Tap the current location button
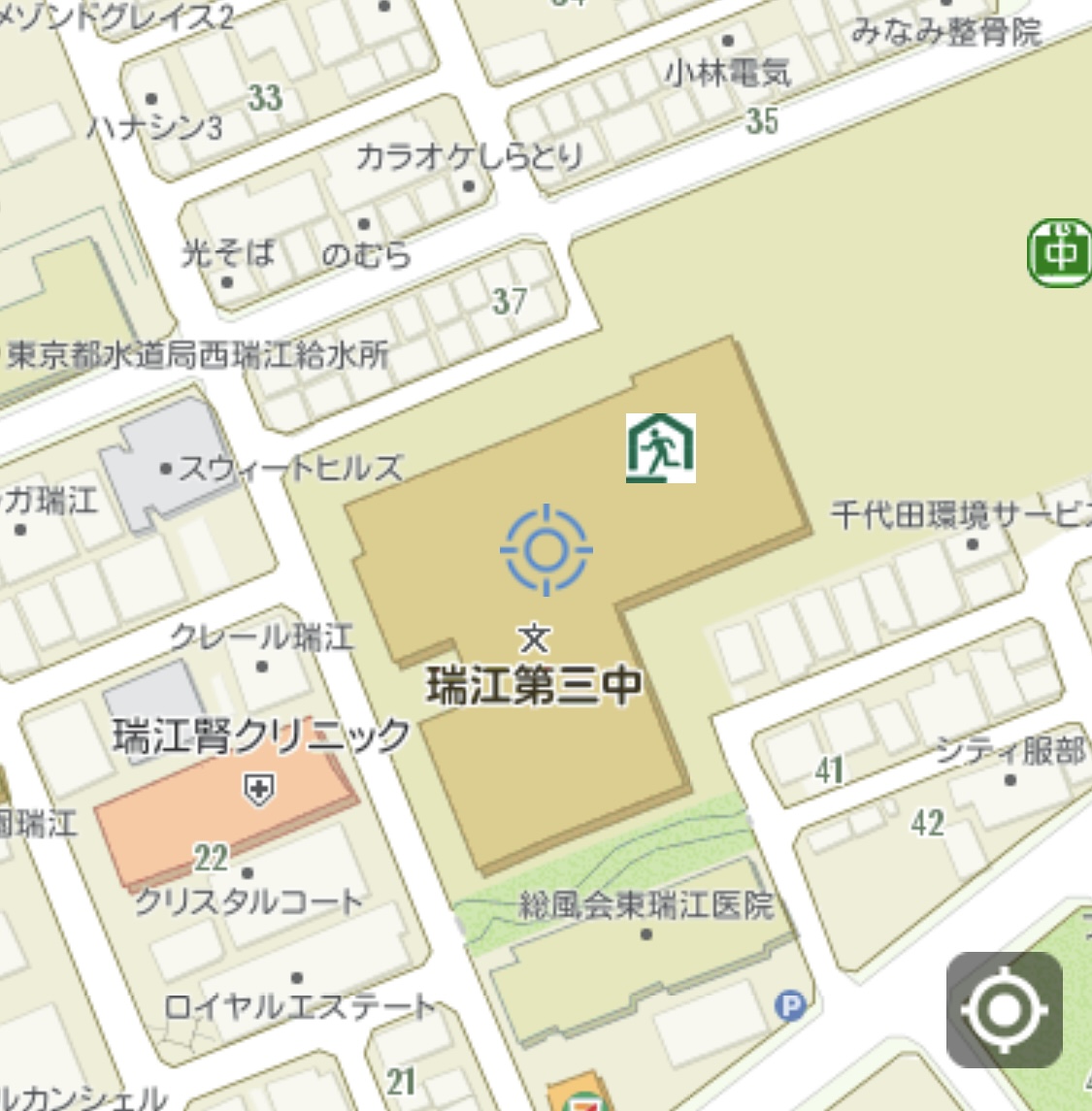Image resolution: width=1092 pixels, height=1111 pixels. [1004, 1010]
